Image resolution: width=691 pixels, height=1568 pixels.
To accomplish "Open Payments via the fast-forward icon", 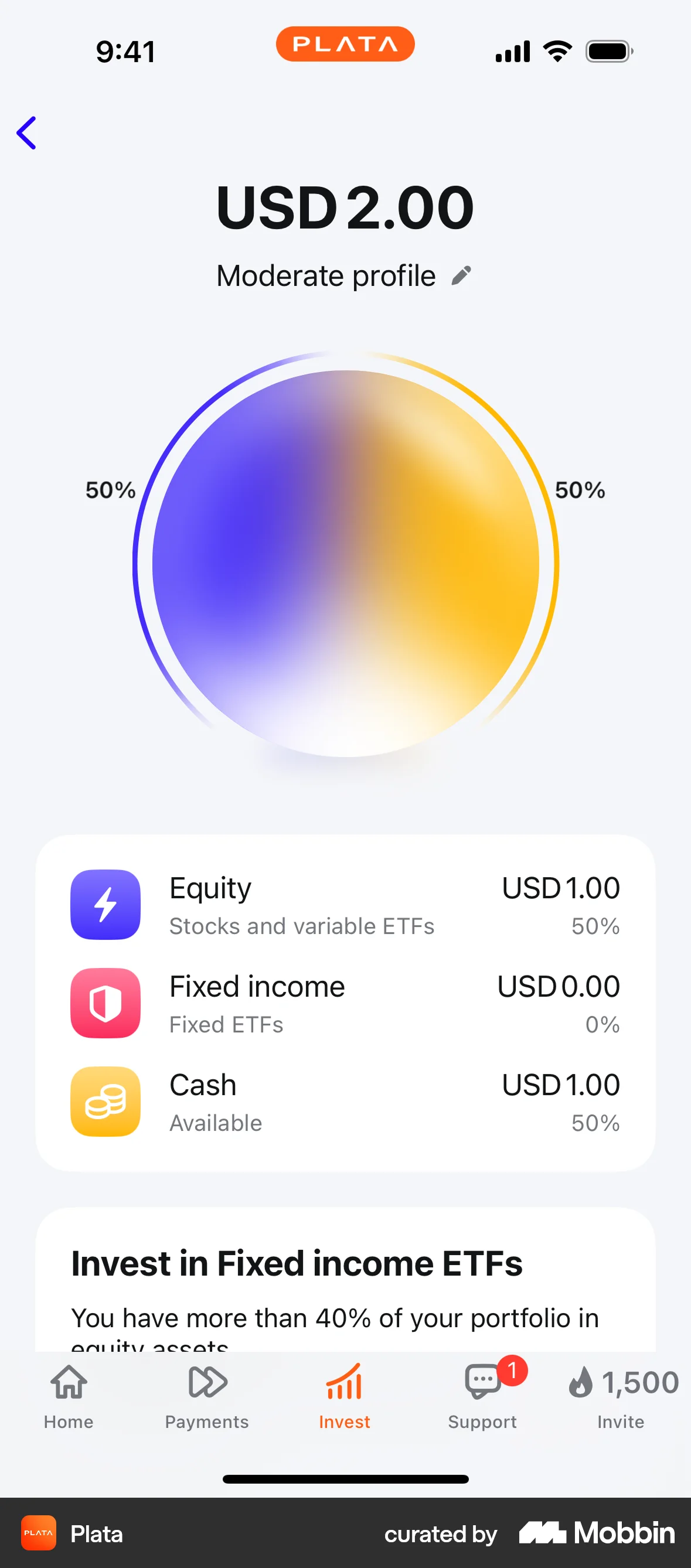I will coord(206,1380).
